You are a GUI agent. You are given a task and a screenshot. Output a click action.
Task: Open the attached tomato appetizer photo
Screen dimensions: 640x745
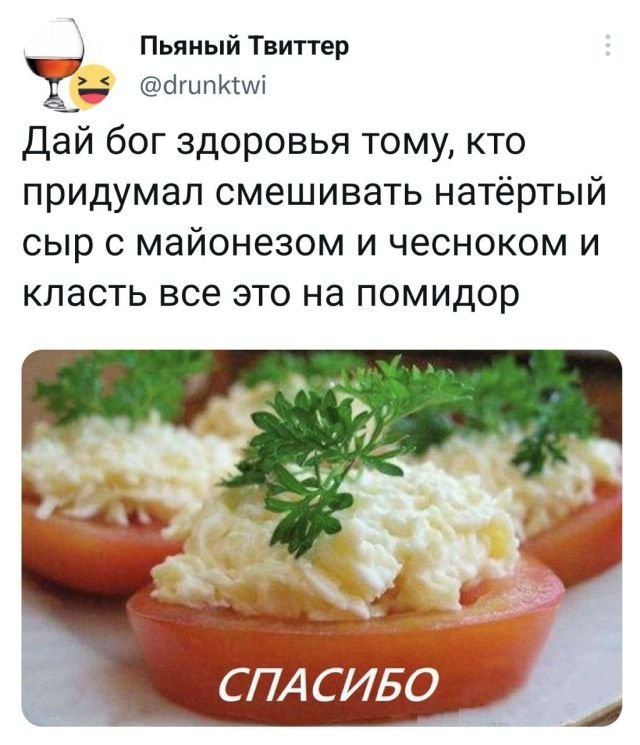pyautogui.click(x=320, y=537)
